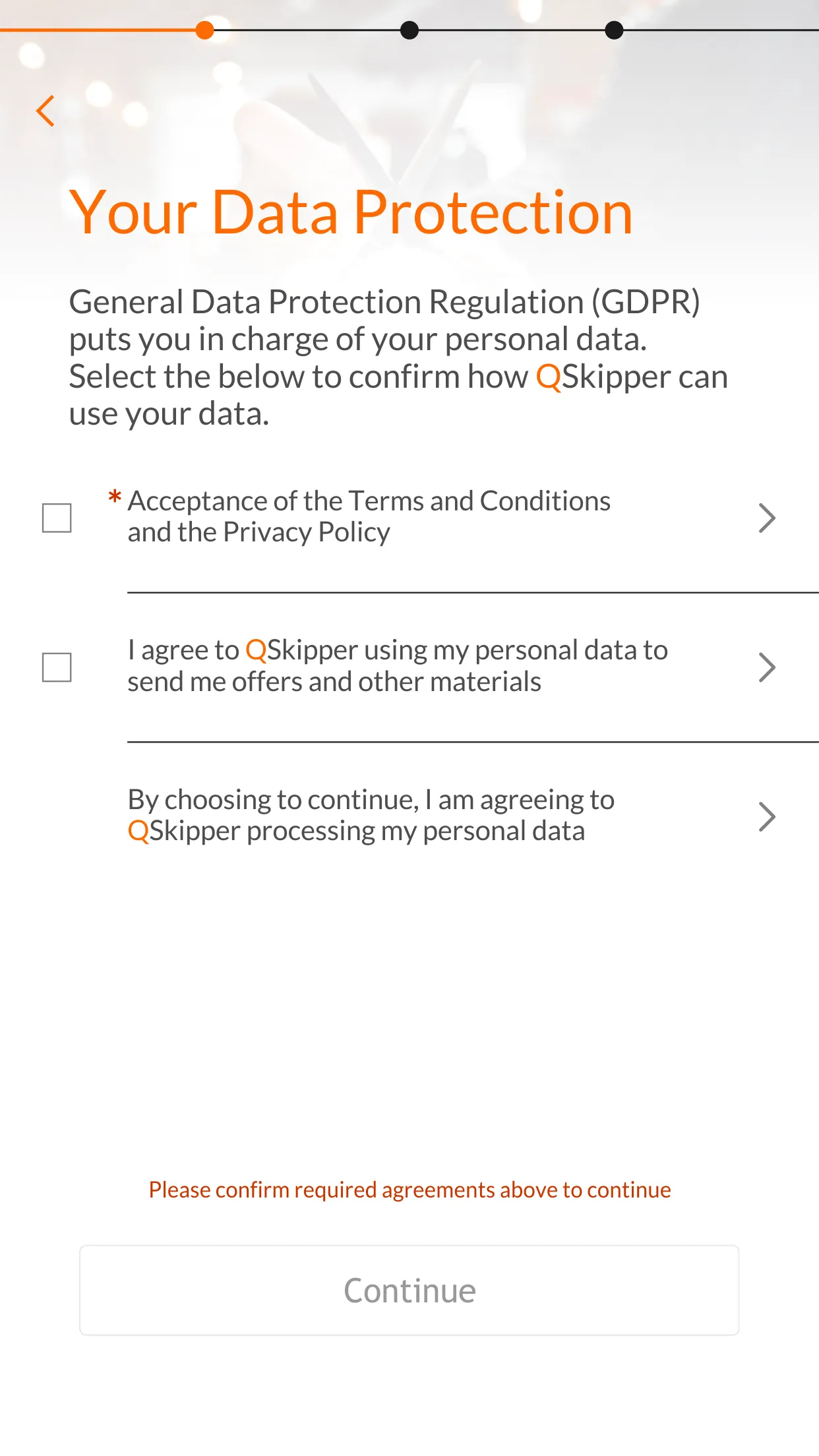Open Terms and Conditions and Privacy Policy details
Screen dimensions: 819x1456
coord(766,518)
